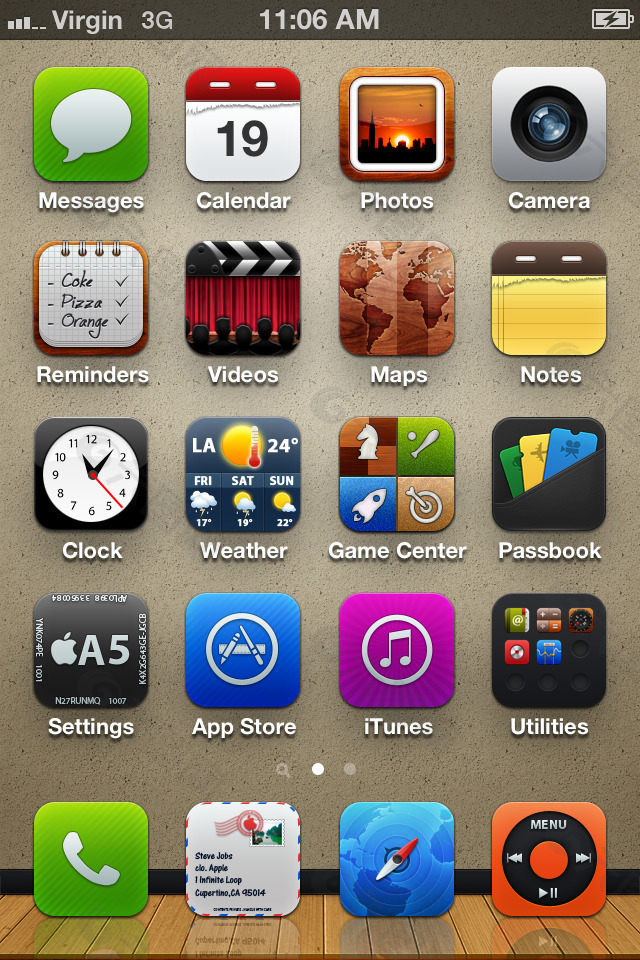Launch Safari compass icon in dock
640x960 pixels.
397,858
